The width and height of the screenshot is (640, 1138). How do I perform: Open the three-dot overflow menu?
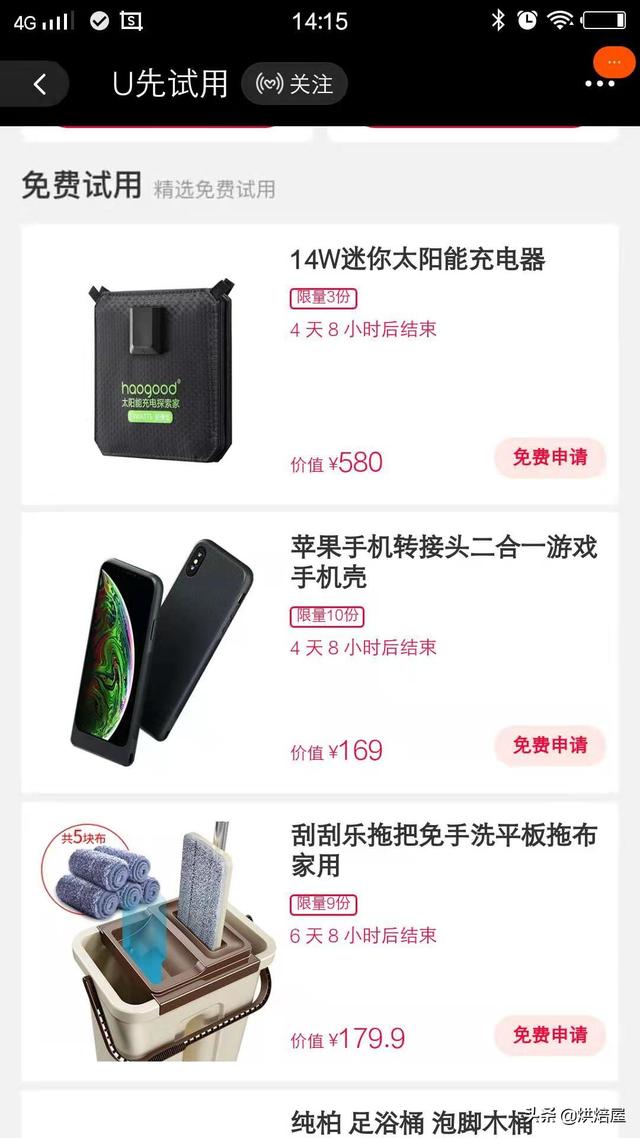coord(600,83)
